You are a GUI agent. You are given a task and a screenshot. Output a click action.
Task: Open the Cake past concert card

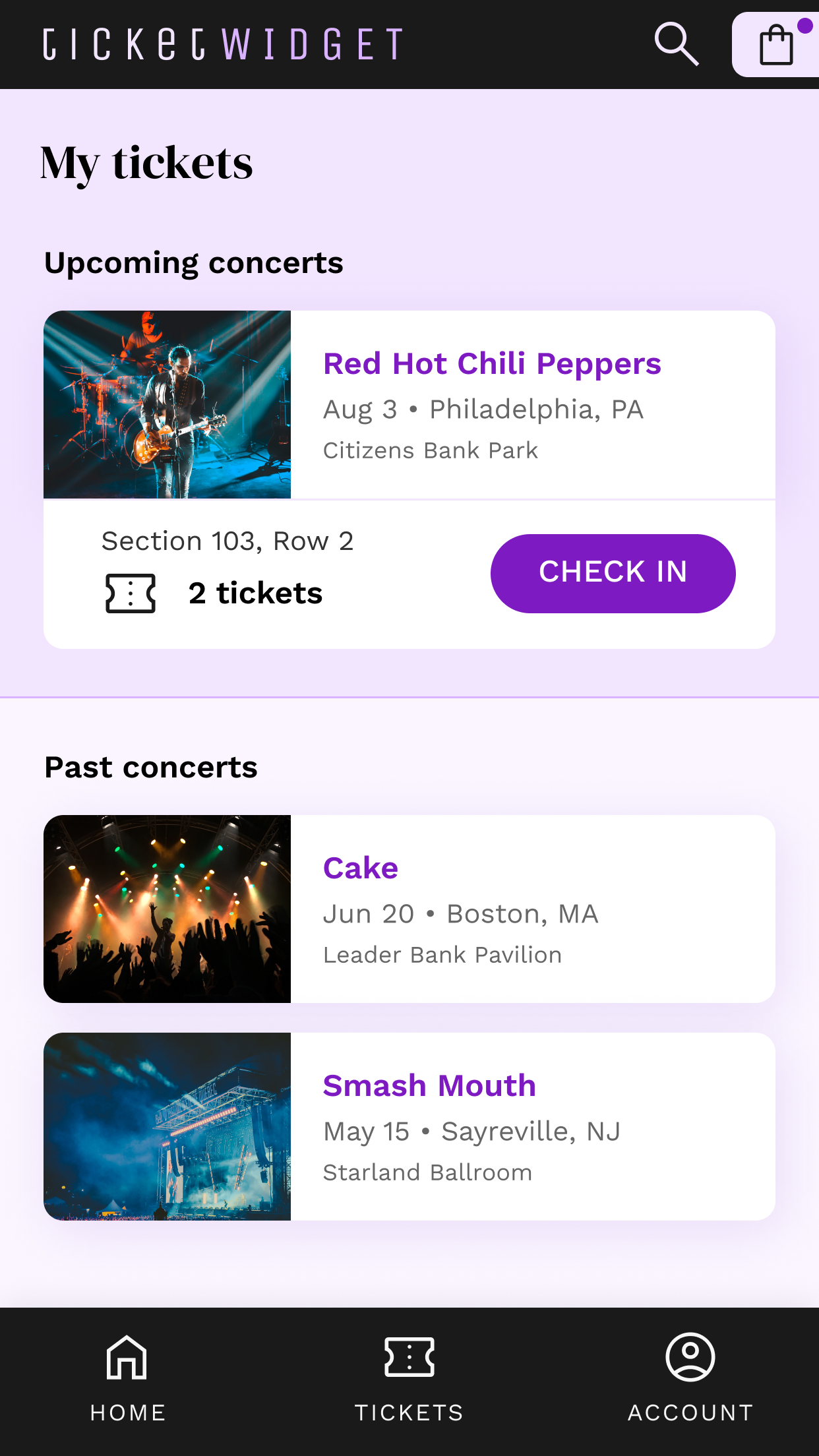(x=409, y=909)
